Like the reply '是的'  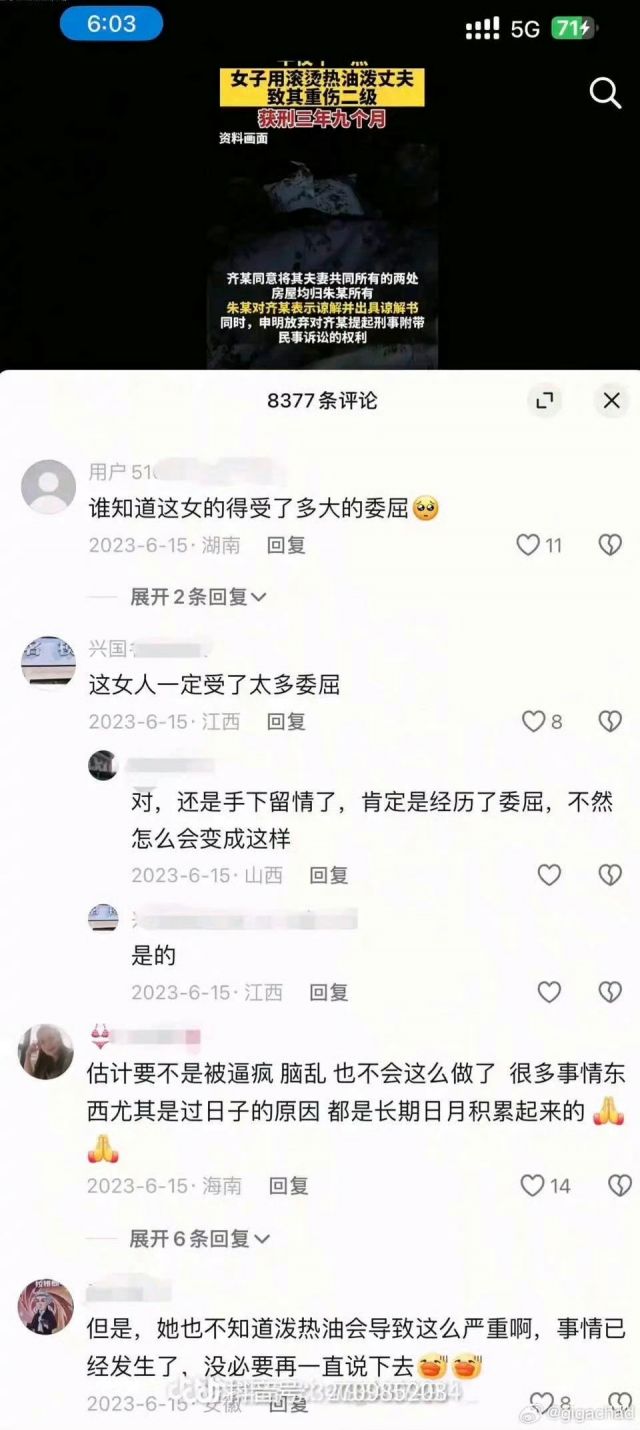tap(549, 992)
